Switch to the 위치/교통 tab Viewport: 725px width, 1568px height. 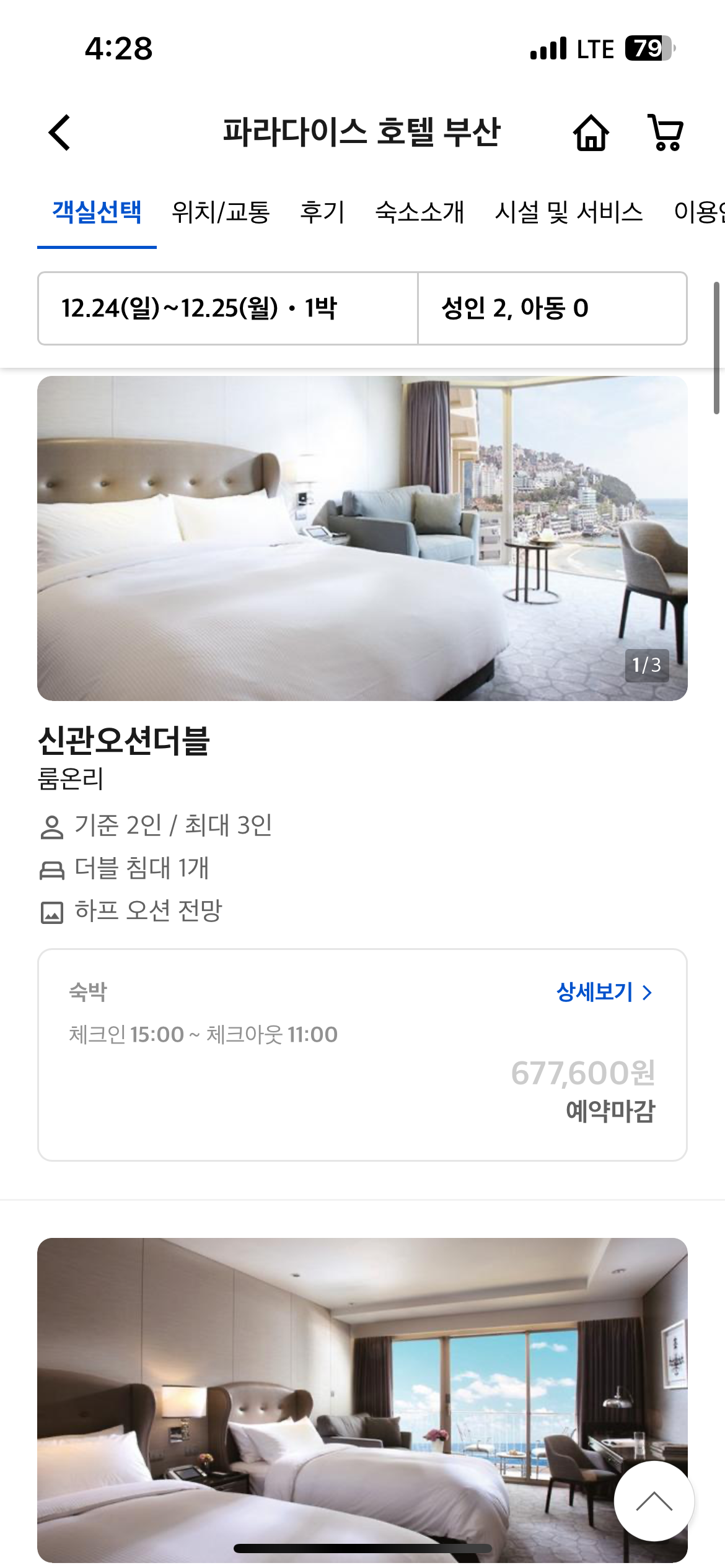(x=221, y=212)
